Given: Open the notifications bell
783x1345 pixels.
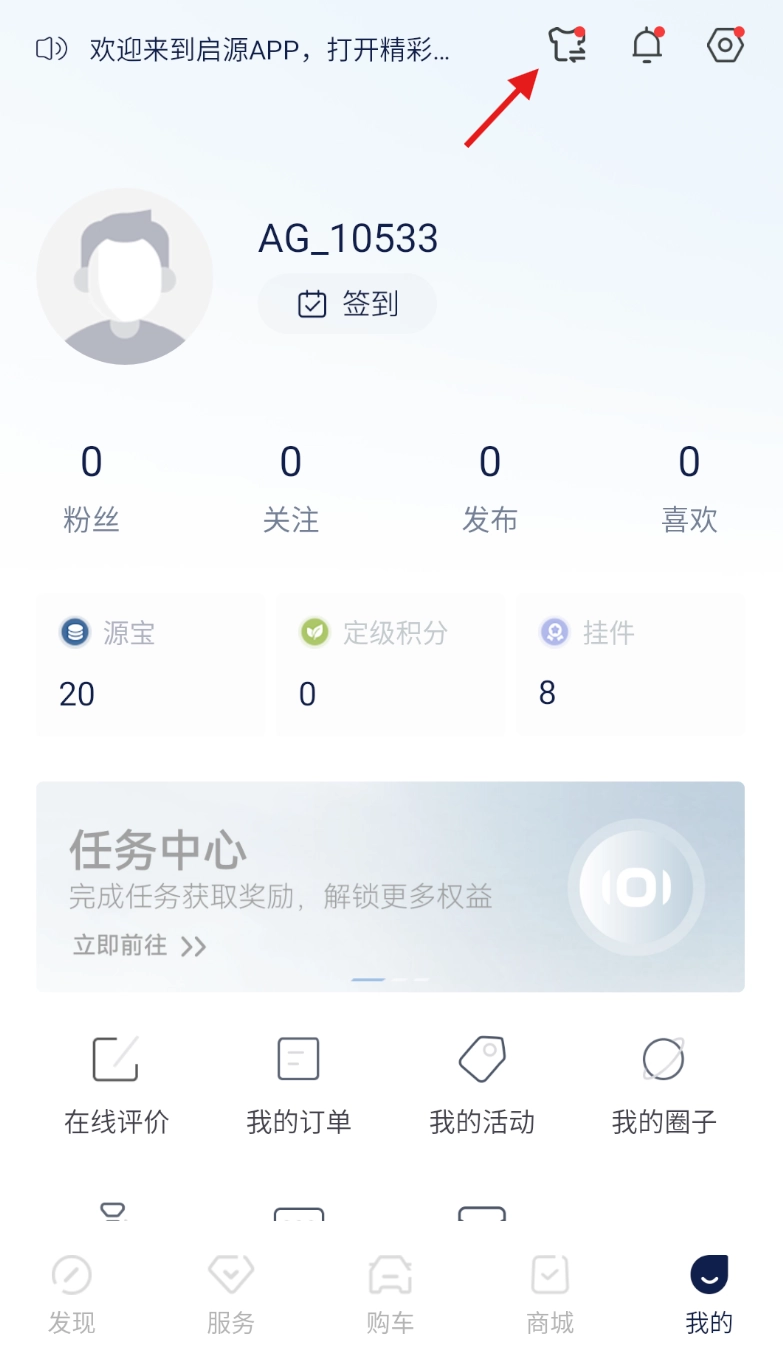Looking at the screenshot, I should pos(647,47).
